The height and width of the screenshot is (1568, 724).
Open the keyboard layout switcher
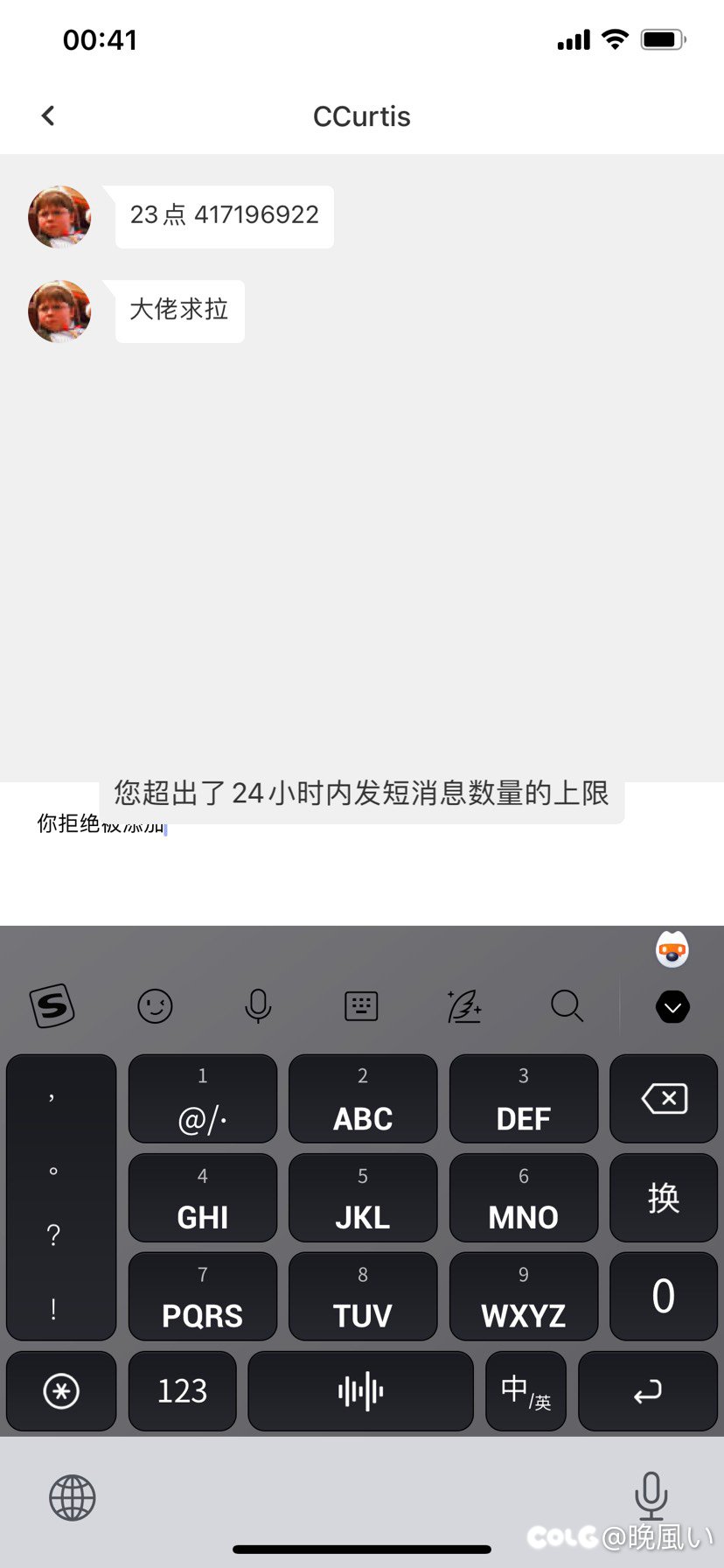tap(361, 1006)
